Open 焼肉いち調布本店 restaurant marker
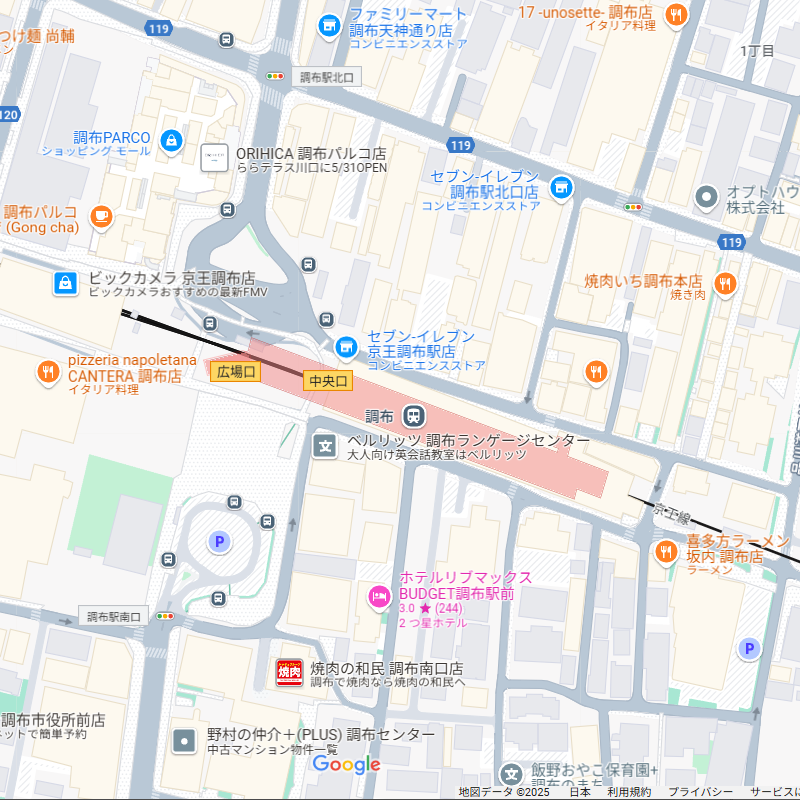The height and width of the screenshot is (800, 800). point(725,283)
